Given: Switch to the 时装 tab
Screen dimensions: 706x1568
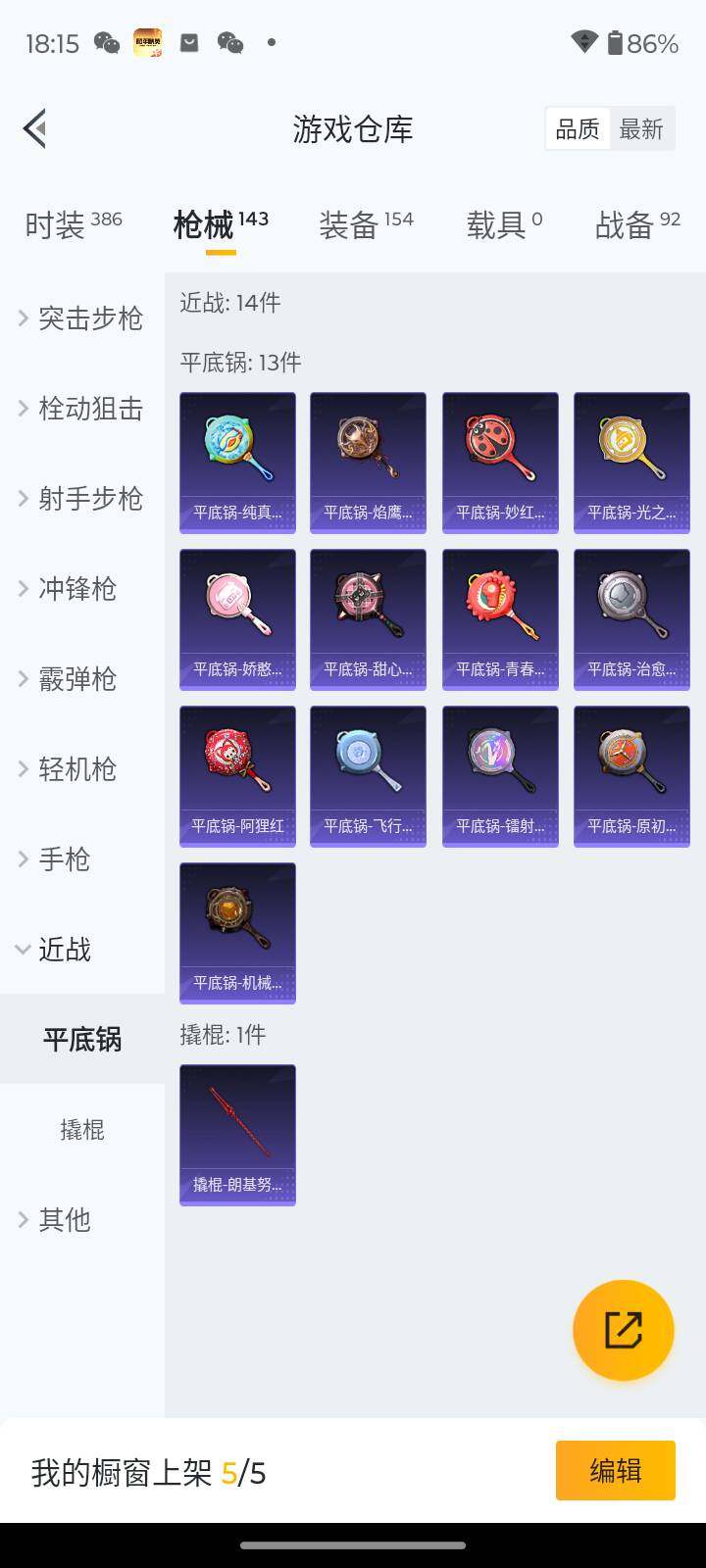Looking at the screenshot, I should pyautogui.click(x=73, y=224).
